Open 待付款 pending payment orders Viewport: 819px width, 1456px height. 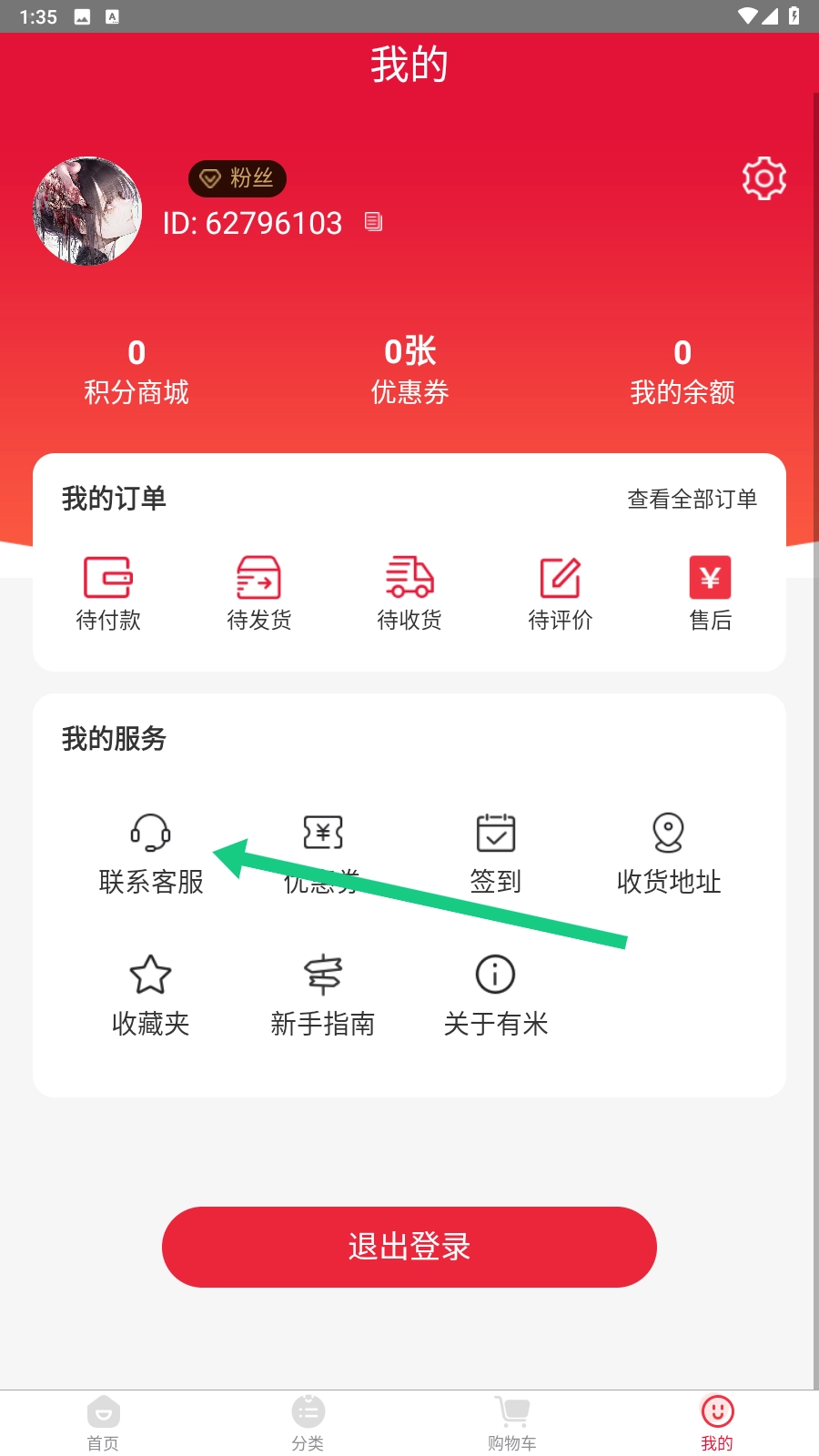click(108, 593)
